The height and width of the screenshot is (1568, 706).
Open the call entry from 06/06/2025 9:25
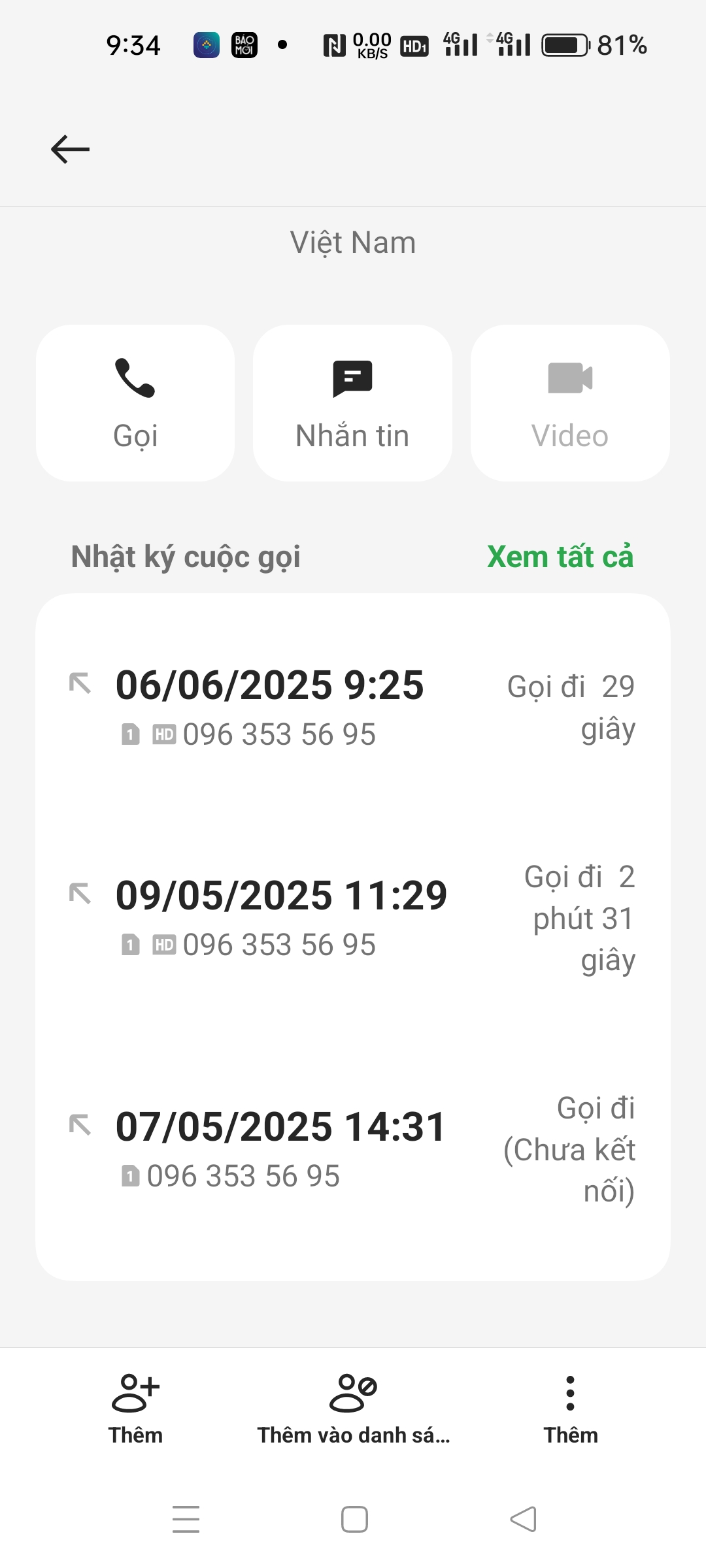point(352,708)
